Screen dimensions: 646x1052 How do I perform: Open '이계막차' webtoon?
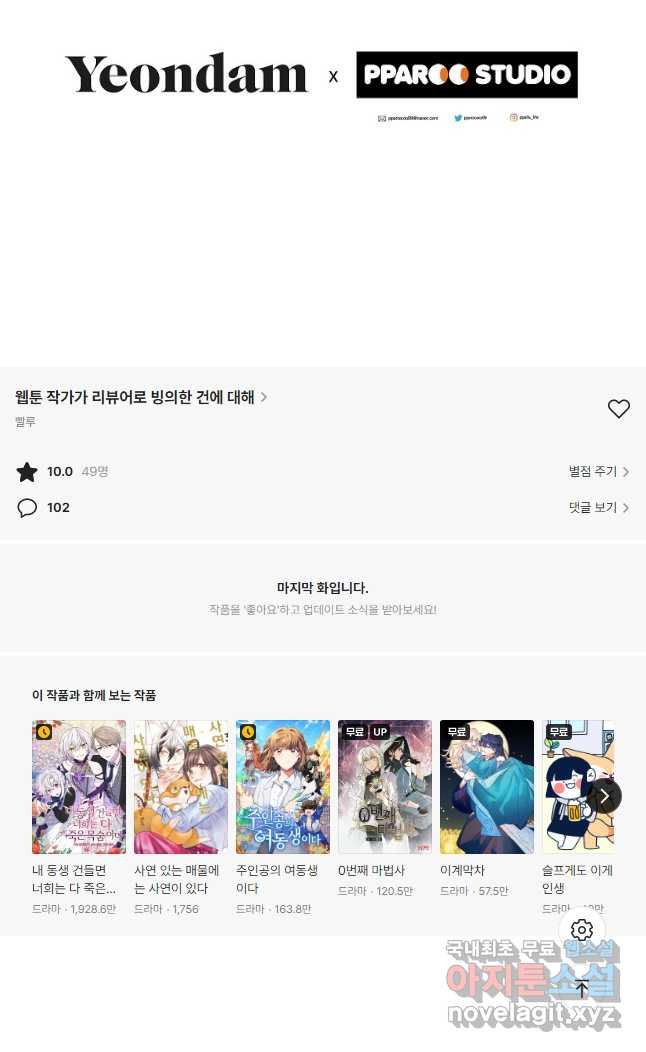(487, 786)
